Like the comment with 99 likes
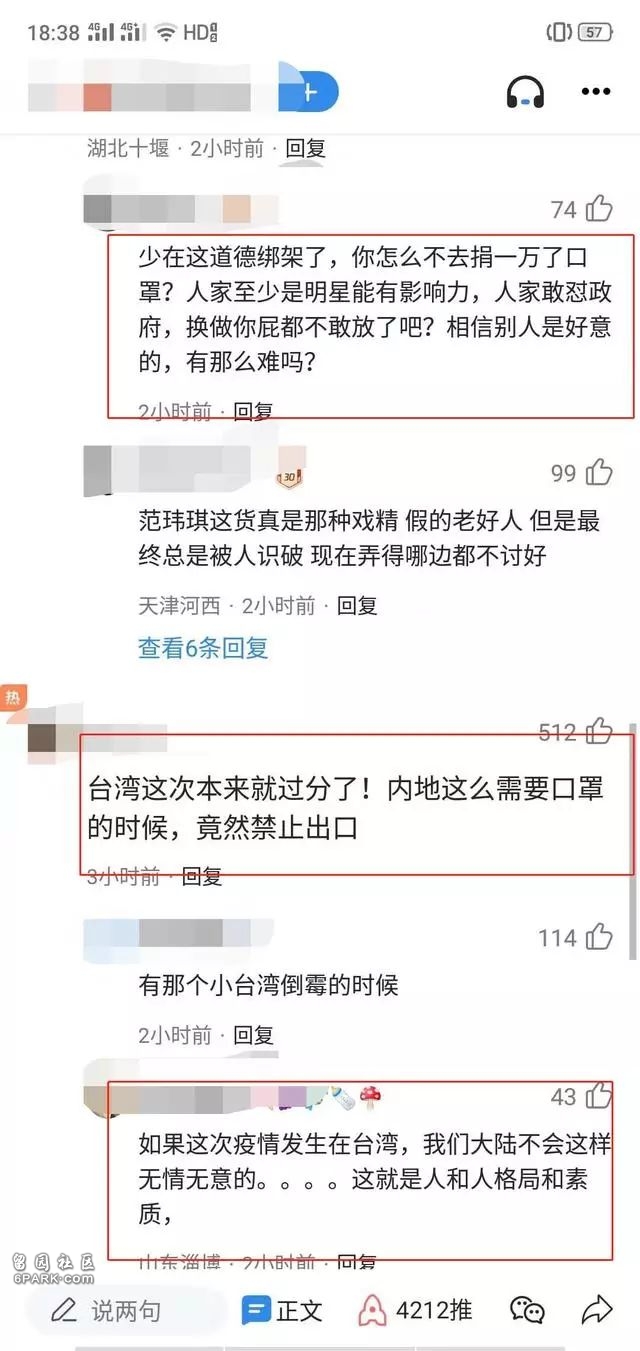Image resolution: width=640 pixels, height=1351 pixels. pos(599,472)
